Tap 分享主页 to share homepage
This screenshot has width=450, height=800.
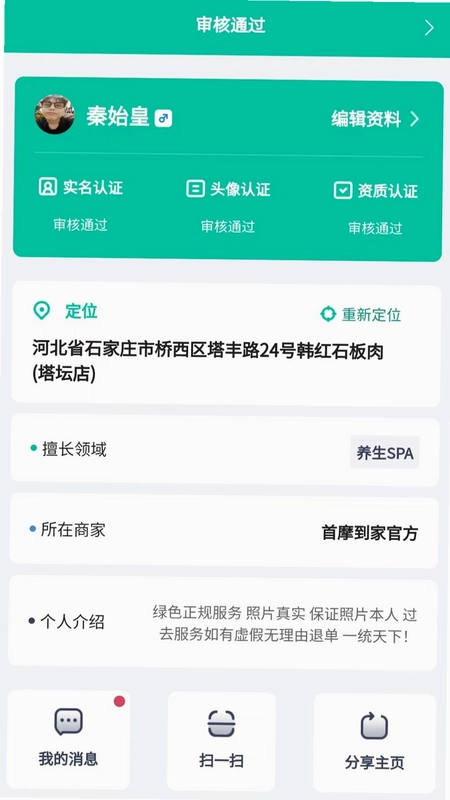374,743
